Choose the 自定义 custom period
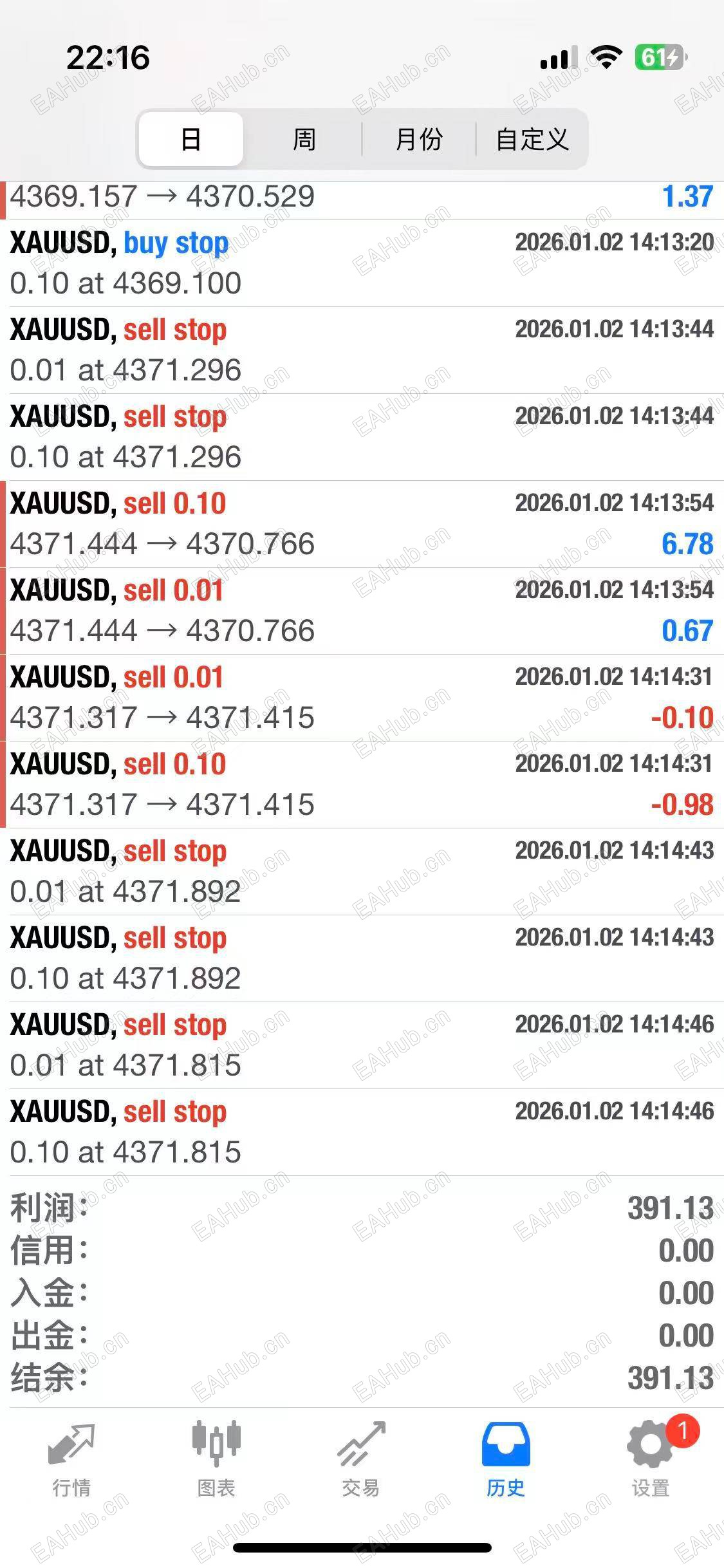Viewport: 724px width, 1568px height. click(532, 139)
